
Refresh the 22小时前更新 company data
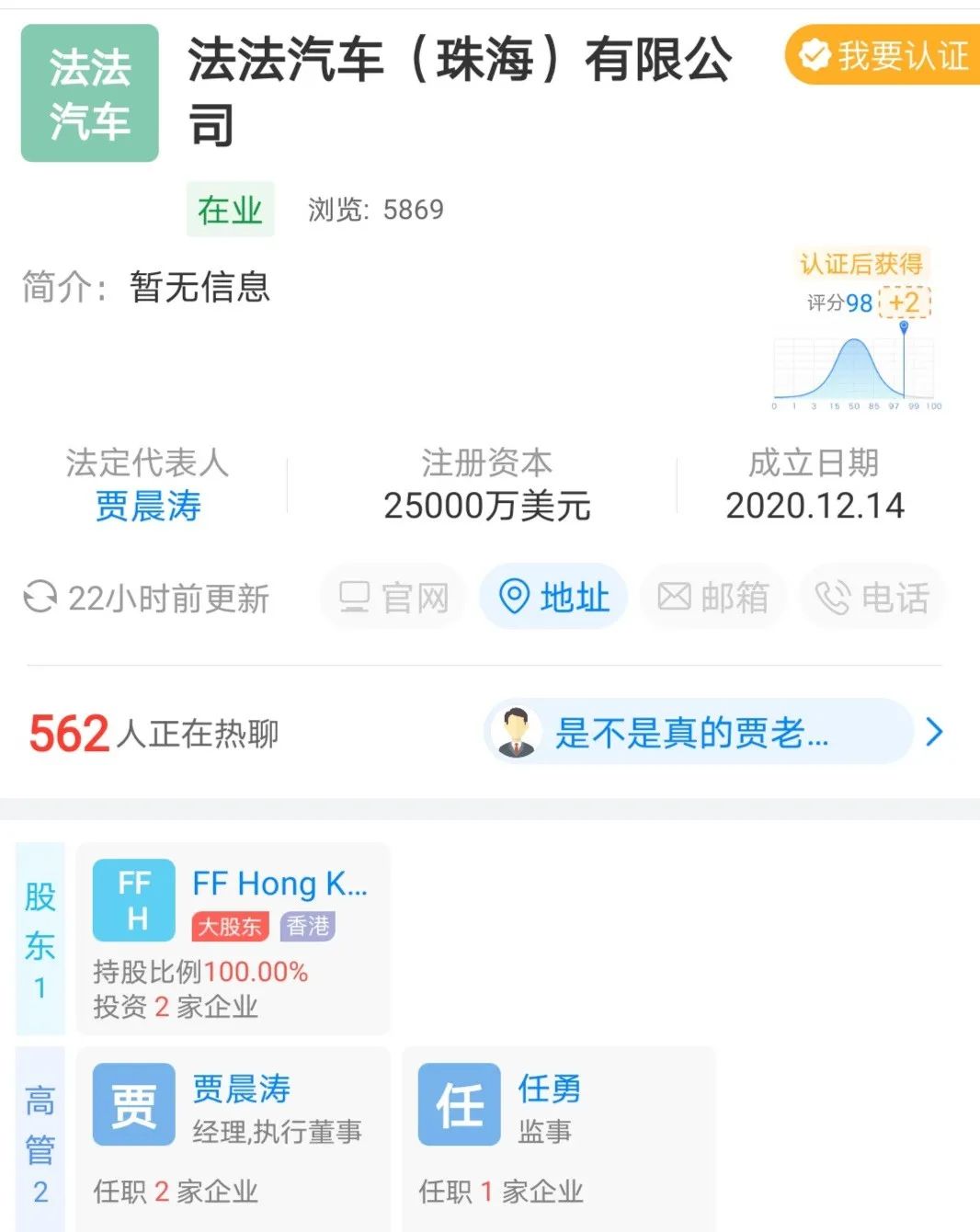tap(147, 599)
